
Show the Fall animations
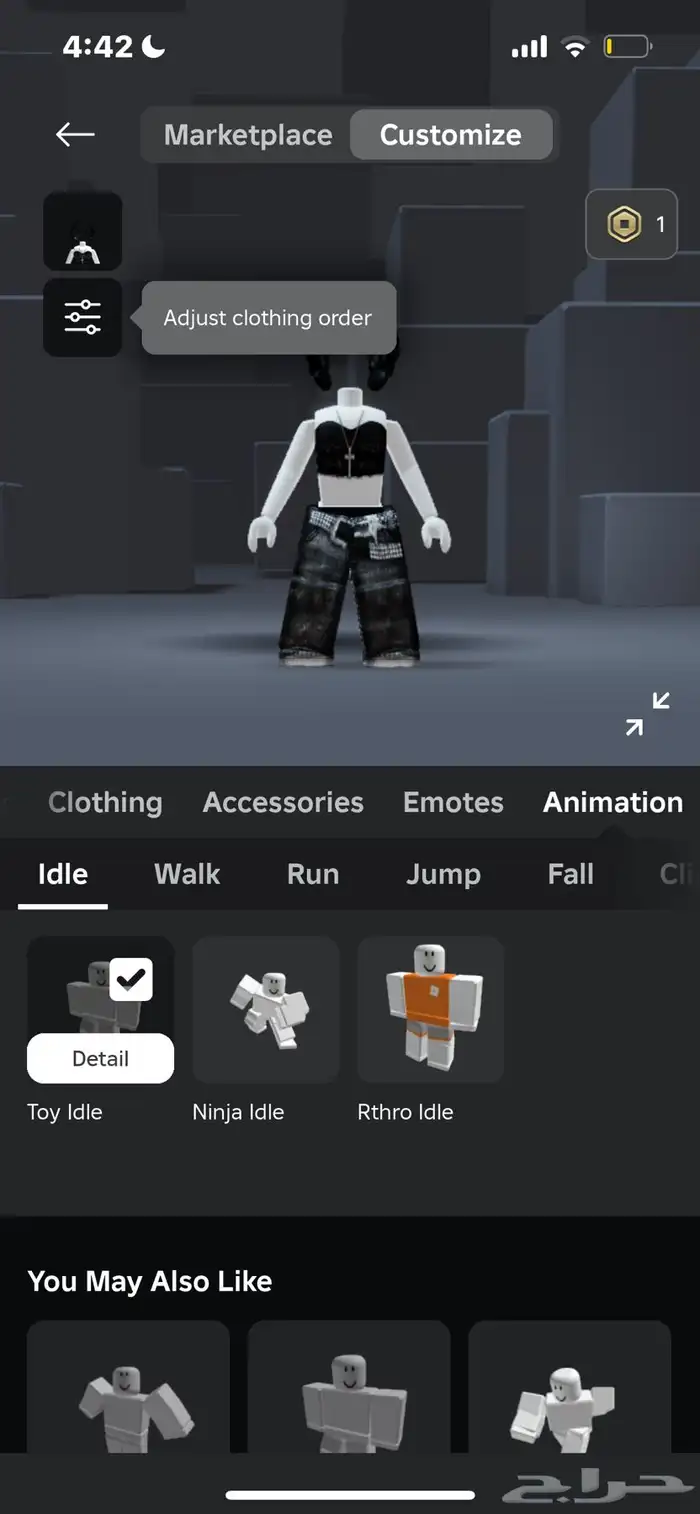(x=571, y=874)
